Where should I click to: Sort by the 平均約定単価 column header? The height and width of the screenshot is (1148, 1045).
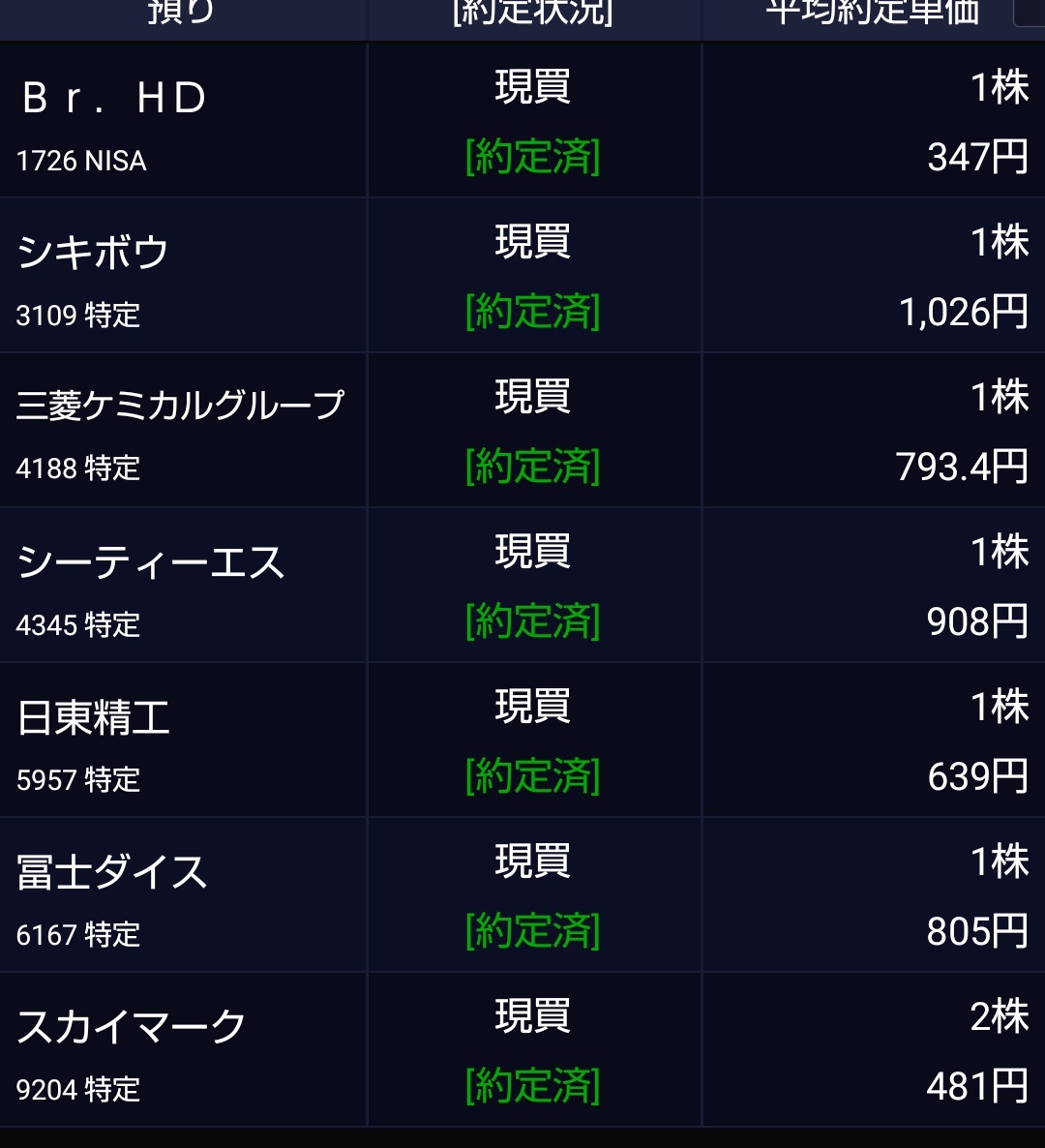pos(871,14)
